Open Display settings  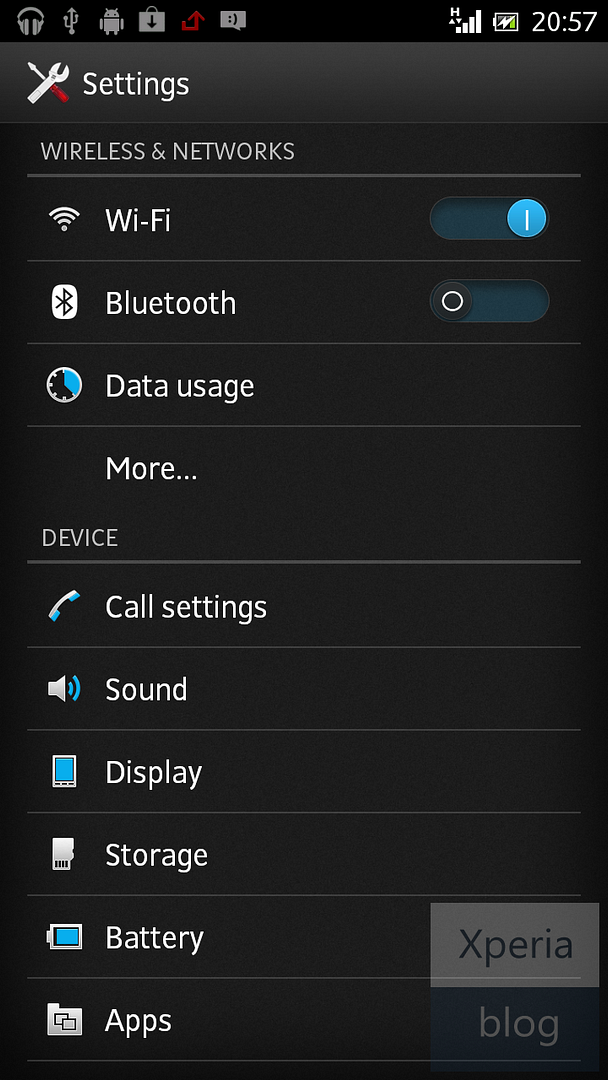[304, 771]
